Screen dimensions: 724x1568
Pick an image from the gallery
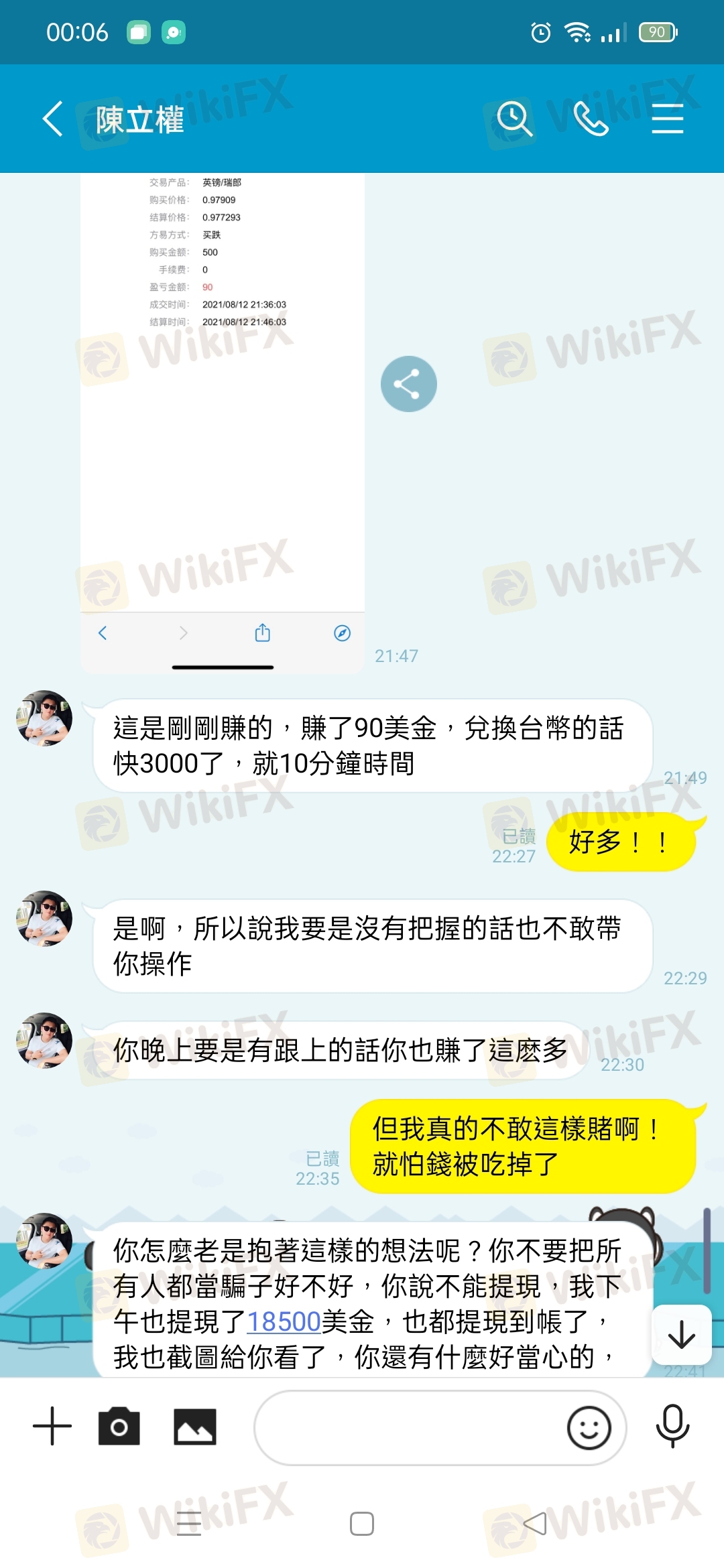click(x=195, y=1426)
